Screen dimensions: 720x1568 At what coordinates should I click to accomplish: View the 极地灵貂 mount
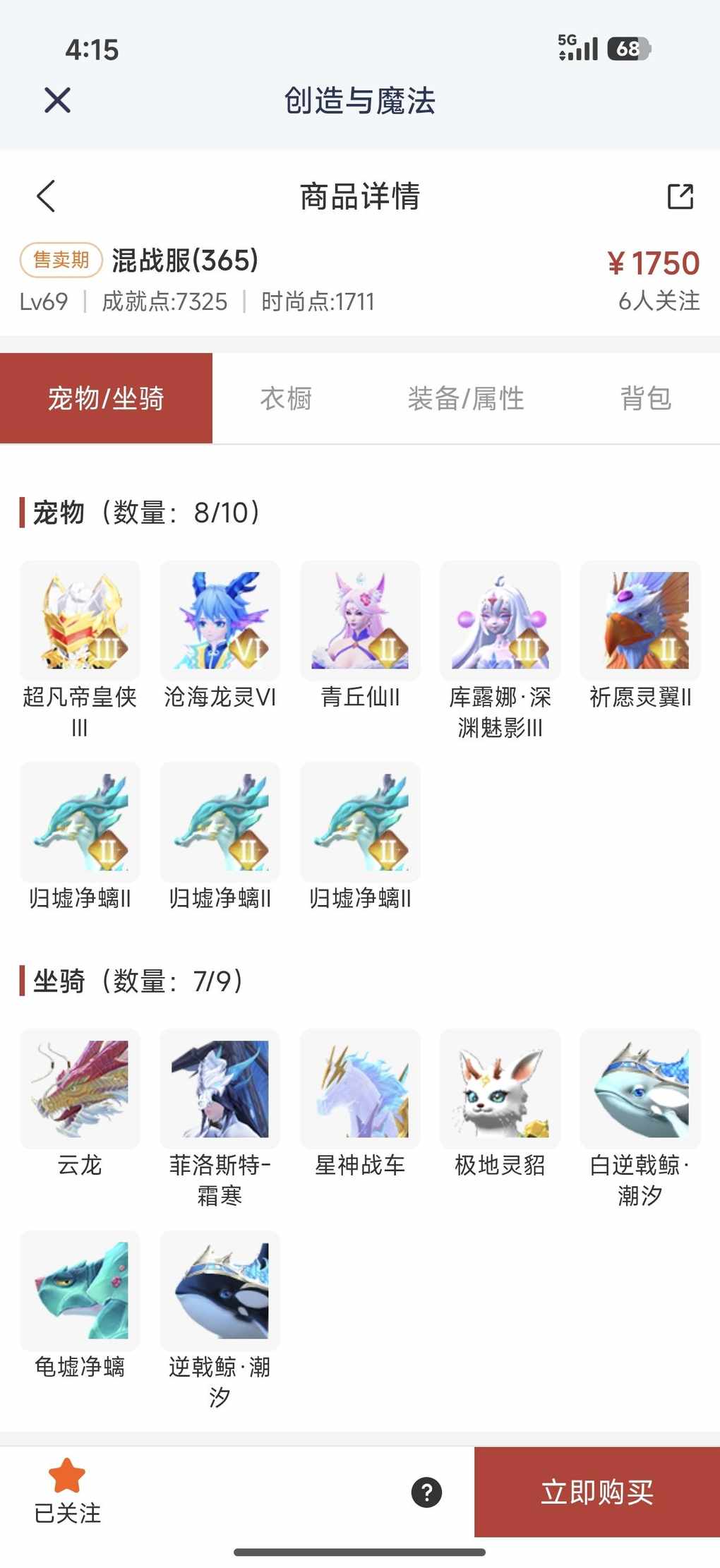tap(500, 1089)
